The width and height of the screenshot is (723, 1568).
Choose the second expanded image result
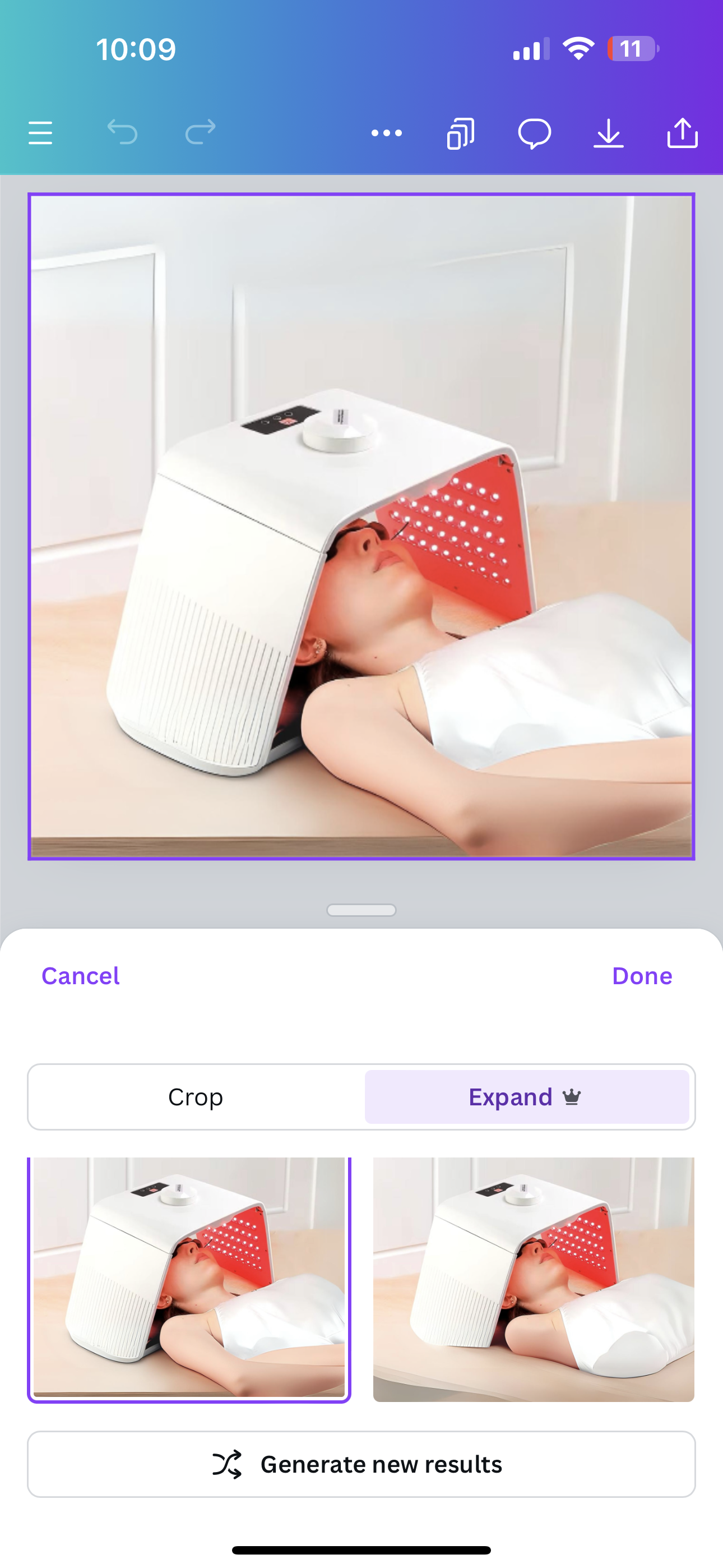click(x=533, y=1279)
